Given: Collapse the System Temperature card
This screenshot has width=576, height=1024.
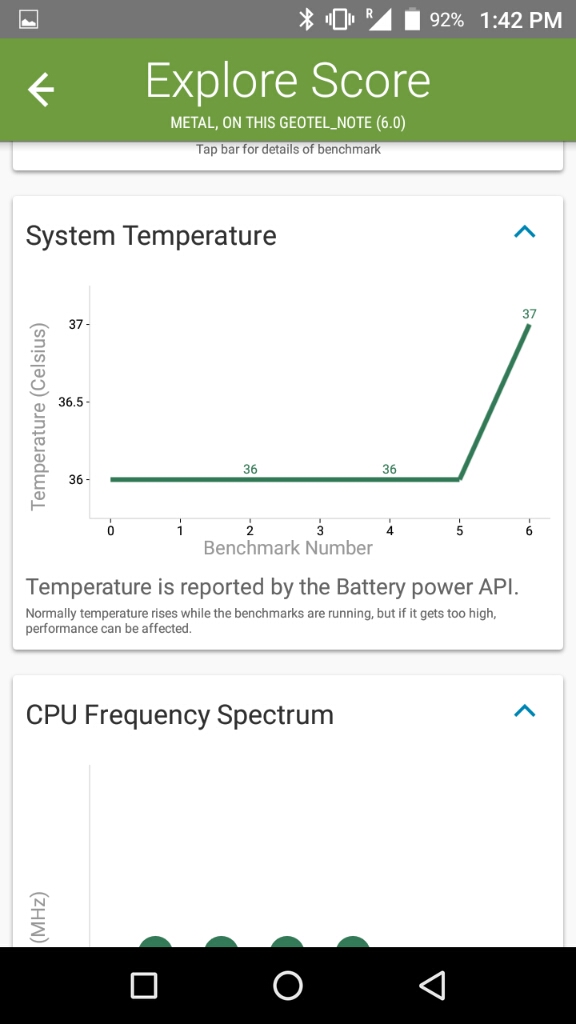Looking at the screenshot, I should click(524, 232).
